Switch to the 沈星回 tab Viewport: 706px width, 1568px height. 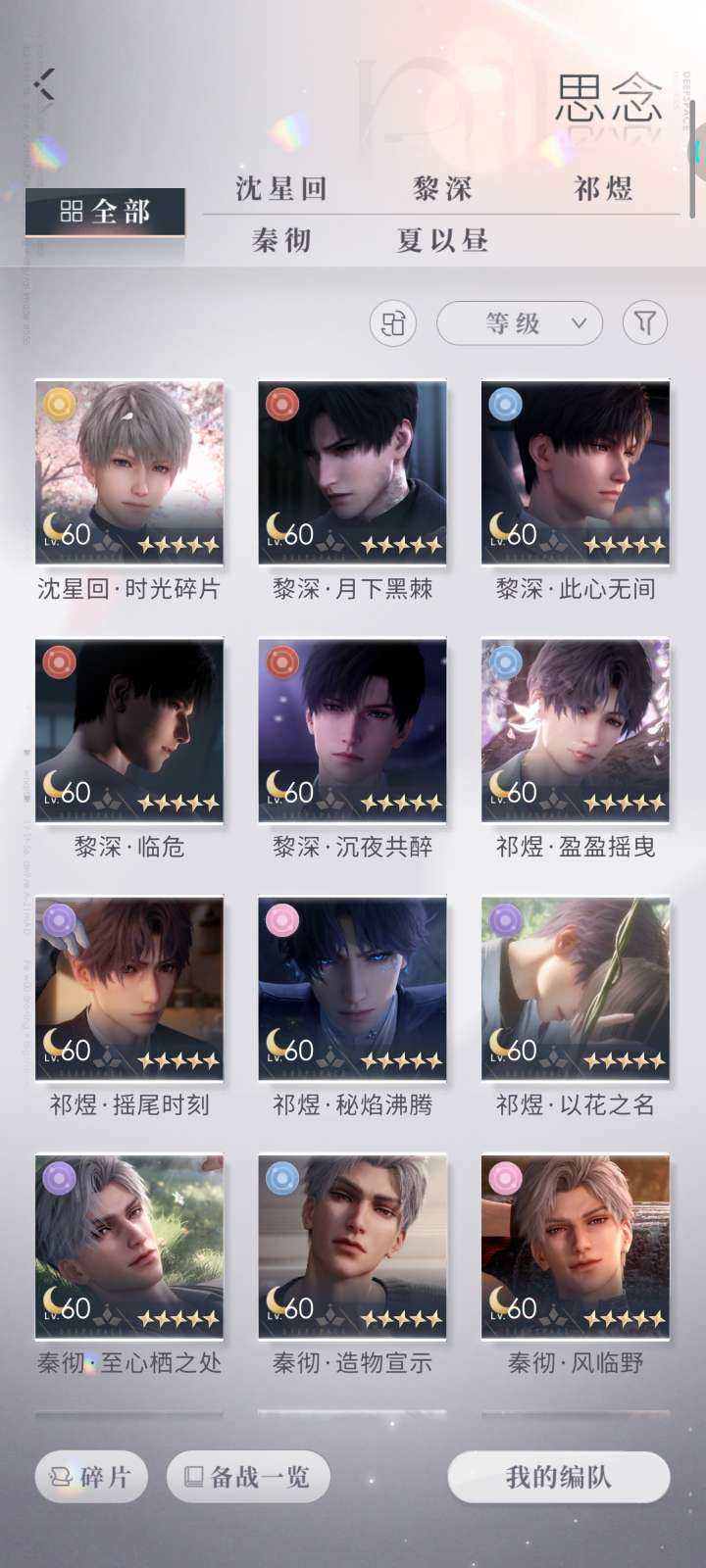coord(281,188)
